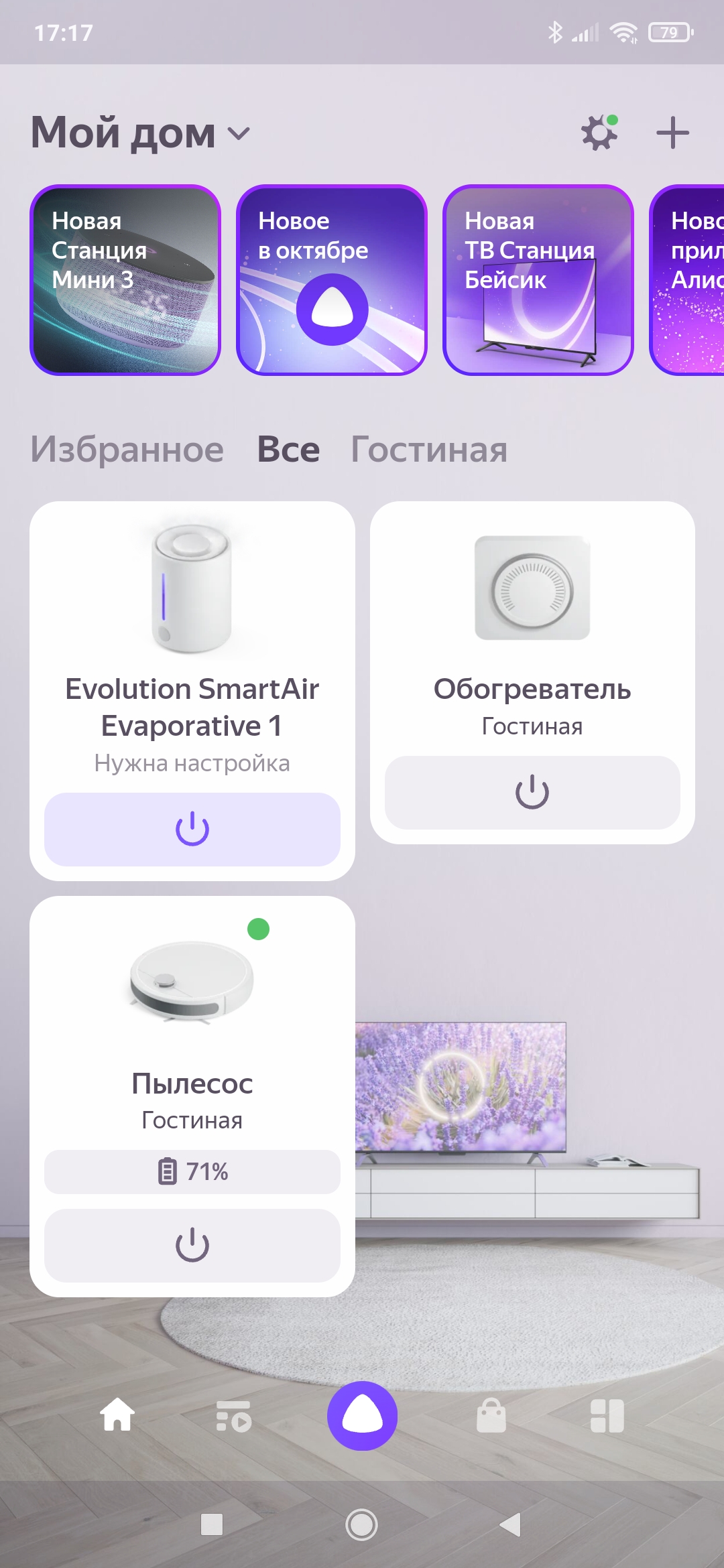Switch to the Избранное tab
The width and height of the screenshot is (724, 1568).
pyautogui.click(x=127, y=450)
